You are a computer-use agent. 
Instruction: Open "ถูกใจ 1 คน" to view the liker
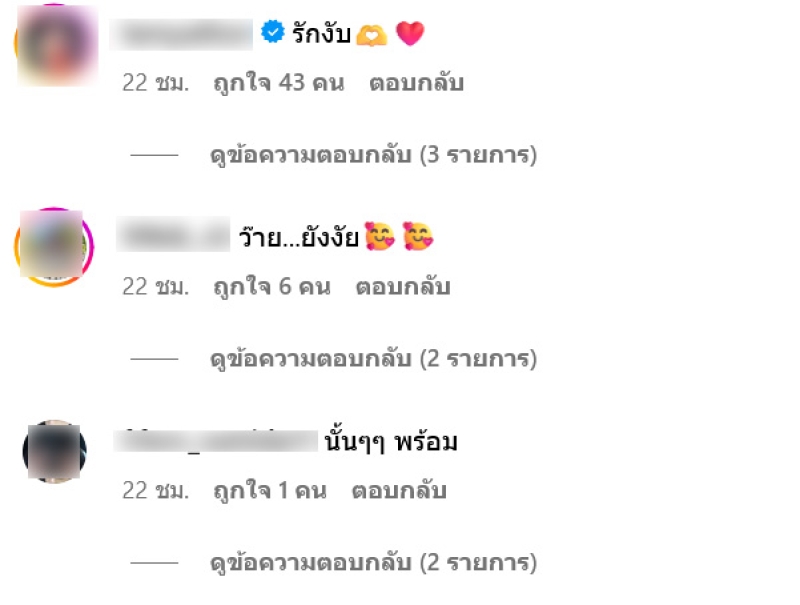(268, 491)
